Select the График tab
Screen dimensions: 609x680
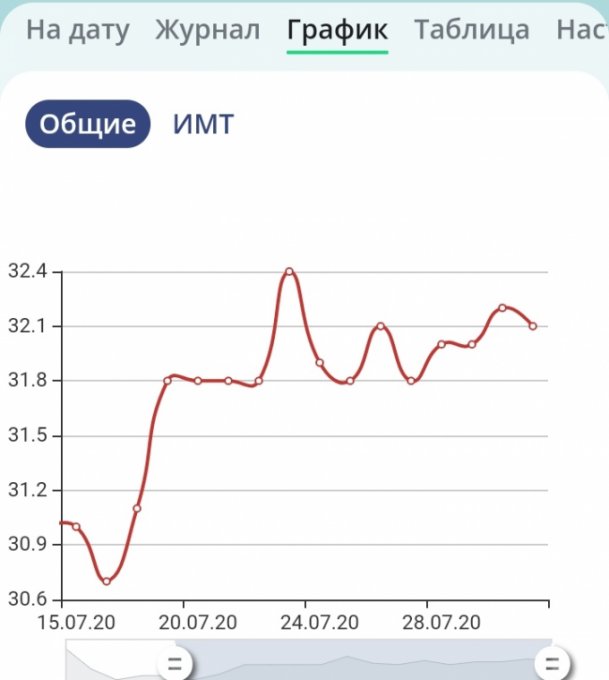coord(337,29)
